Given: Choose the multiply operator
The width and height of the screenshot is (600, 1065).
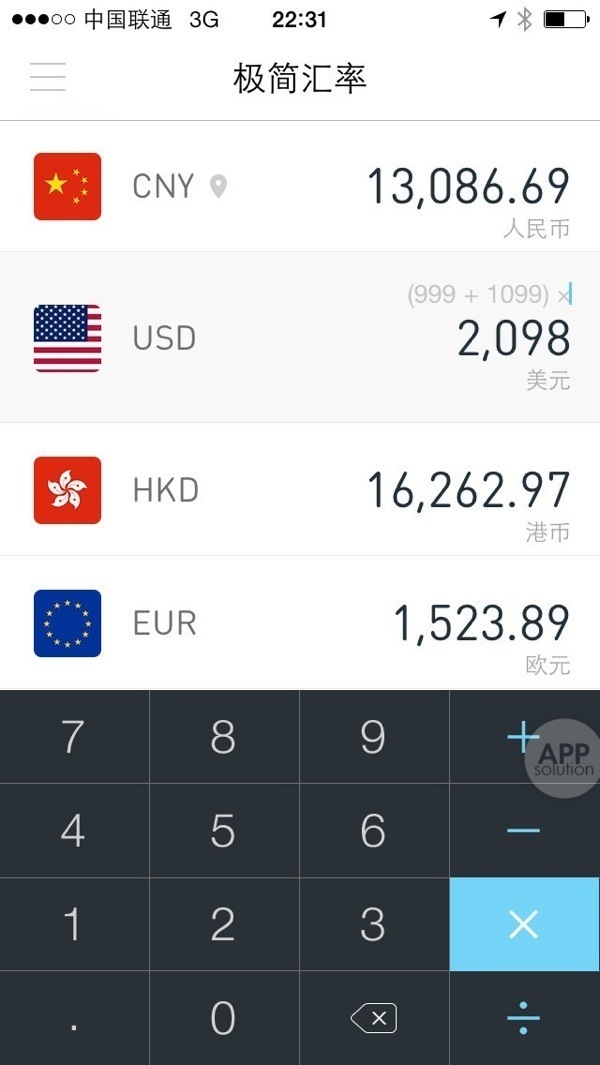Looking at the screenshot, I should click(523, 925).
